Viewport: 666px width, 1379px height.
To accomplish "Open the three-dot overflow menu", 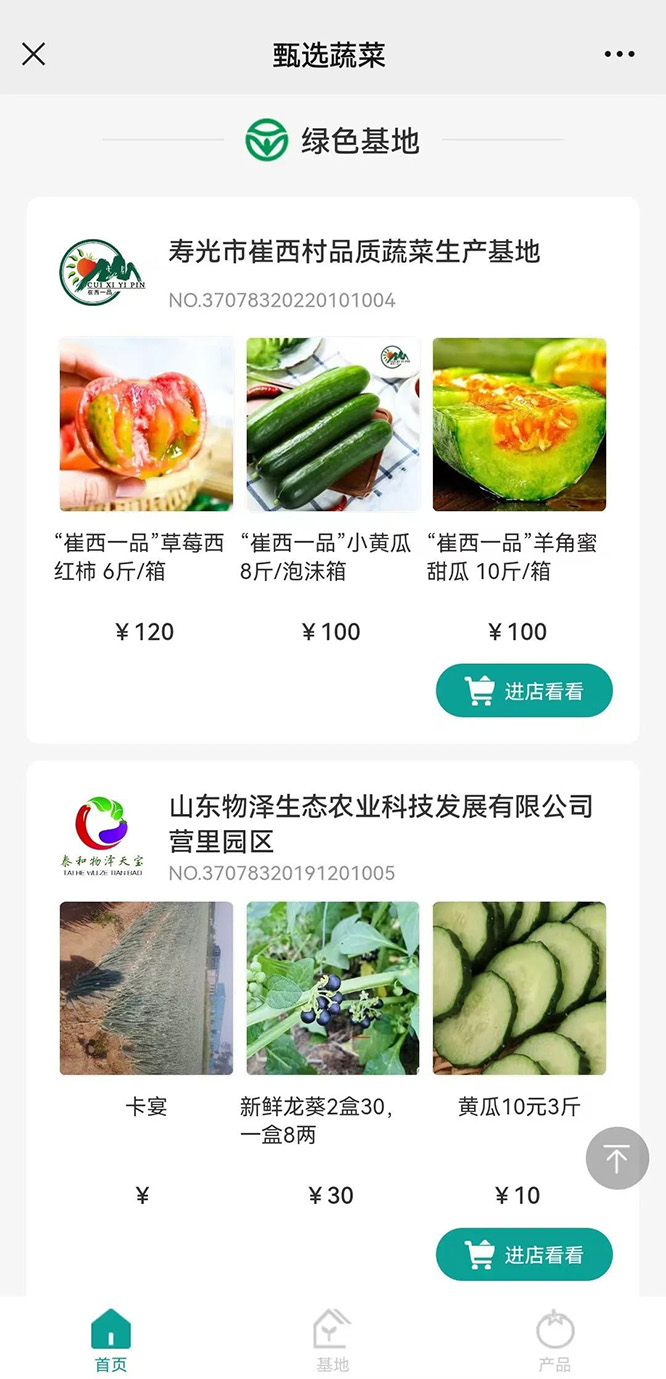I will pos(619,54).
